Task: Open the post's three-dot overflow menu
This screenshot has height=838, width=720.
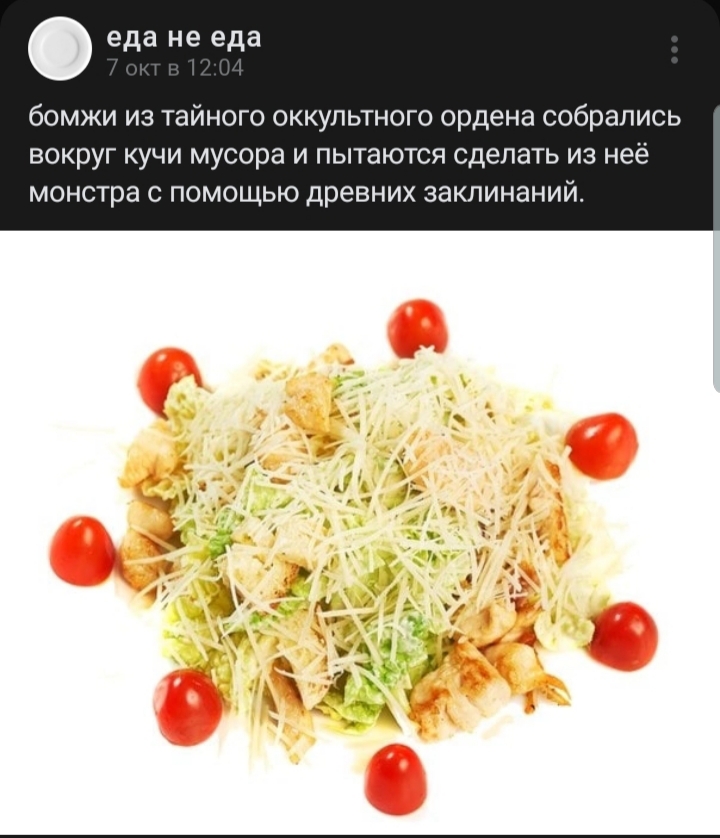Action: 675,50
